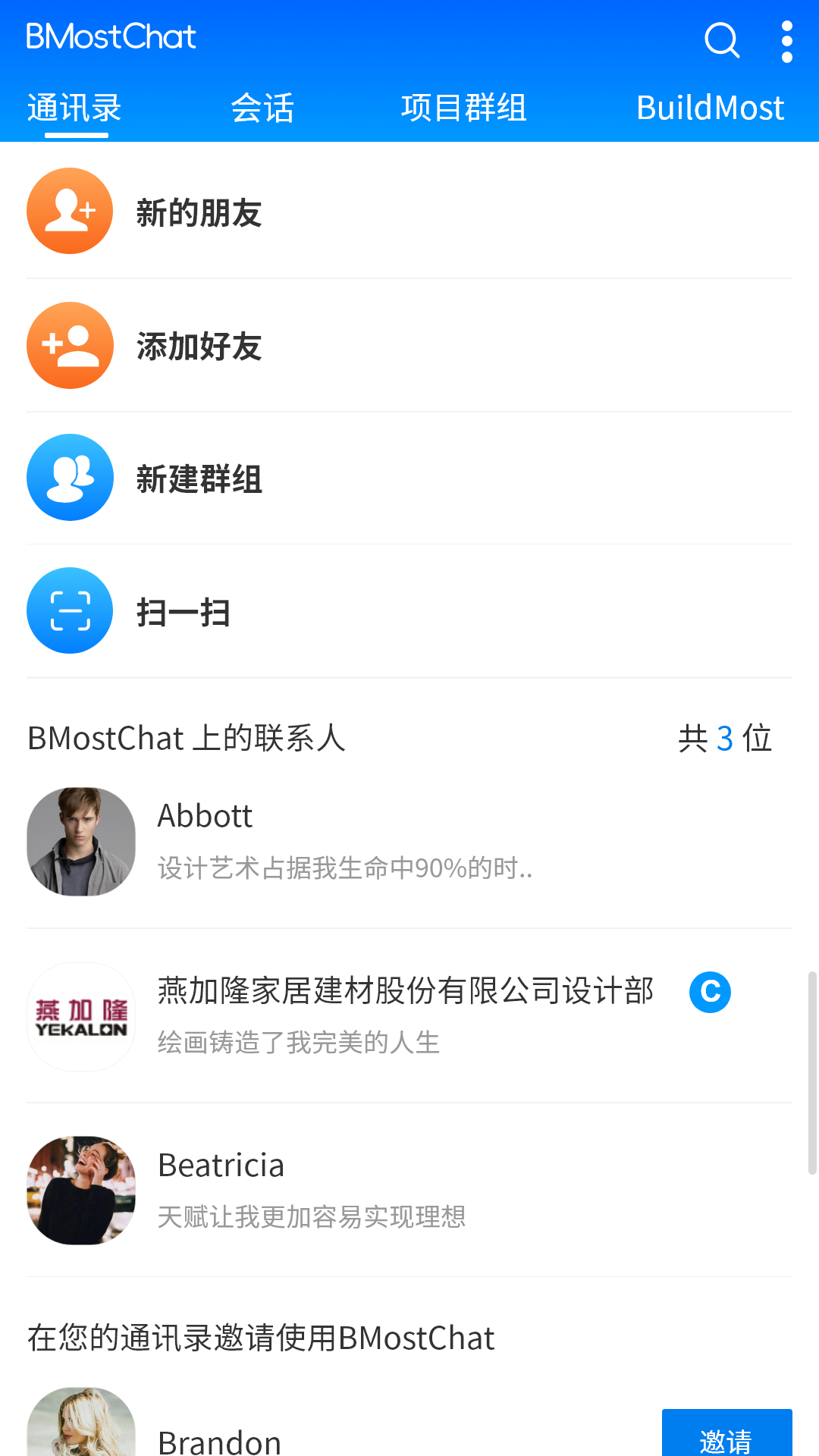Viewport: 819px width, 1456px height.
Task: Open the YEKALON company logo avatar
Action: coord(80,1016)
